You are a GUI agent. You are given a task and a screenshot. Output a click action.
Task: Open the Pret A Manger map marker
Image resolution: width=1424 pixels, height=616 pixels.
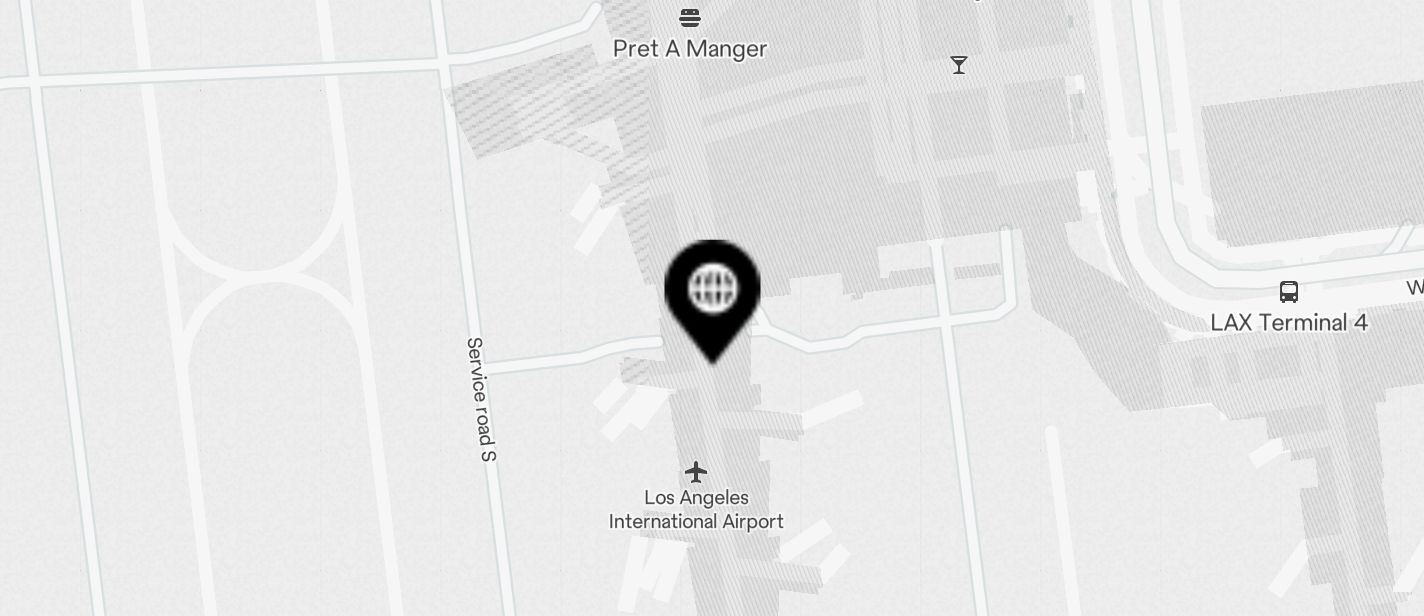pos(689,18)
